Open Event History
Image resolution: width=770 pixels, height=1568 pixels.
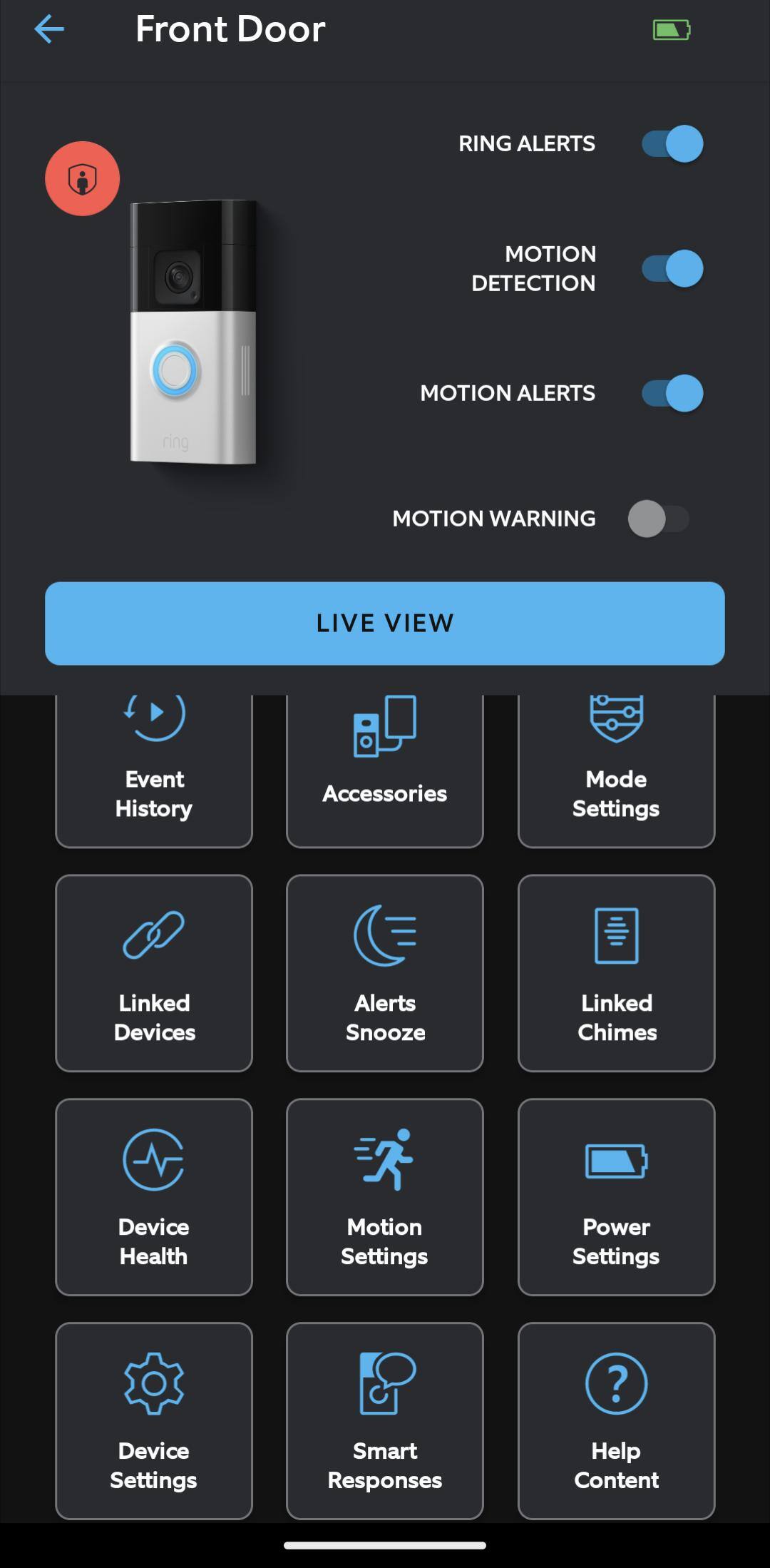(154, 770)
